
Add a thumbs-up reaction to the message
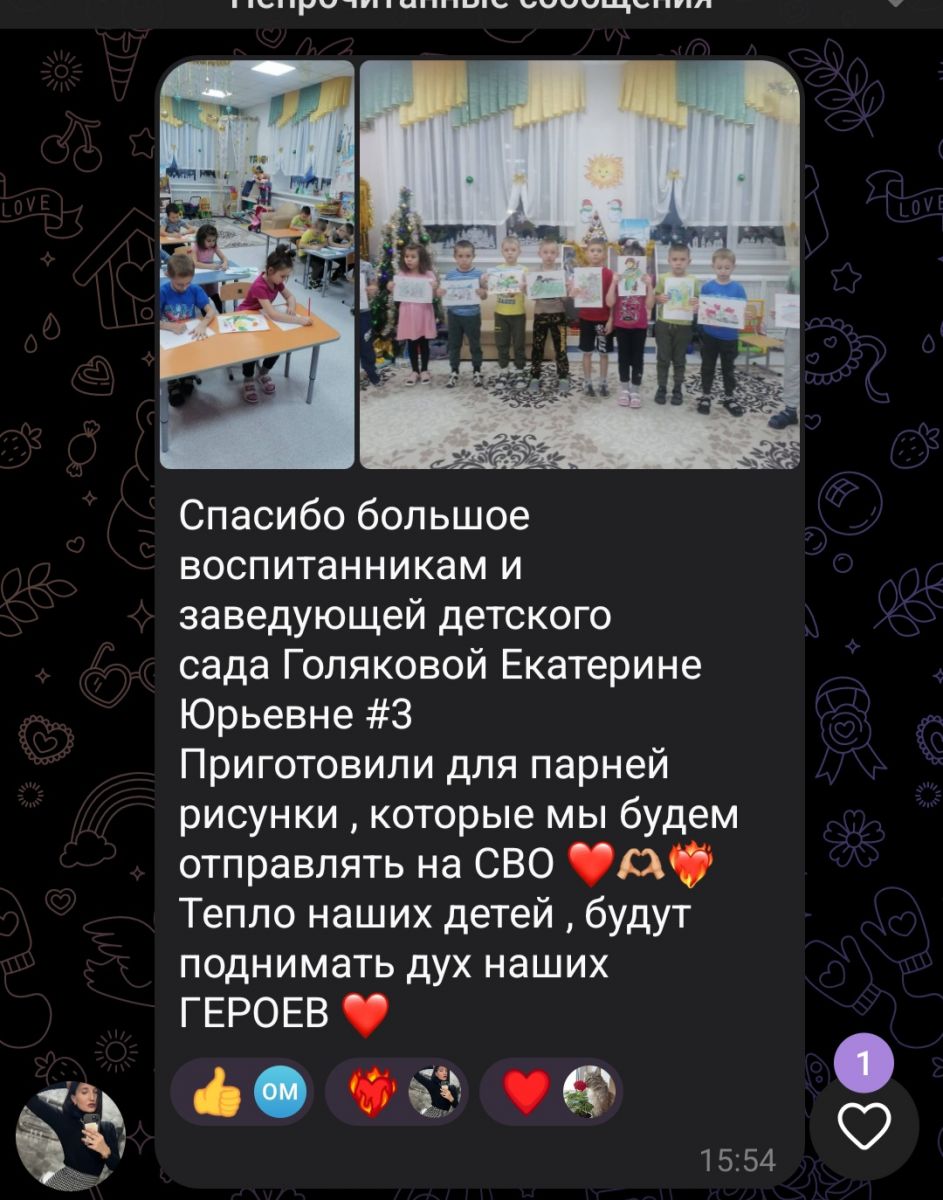click(x=242, y=1092)
